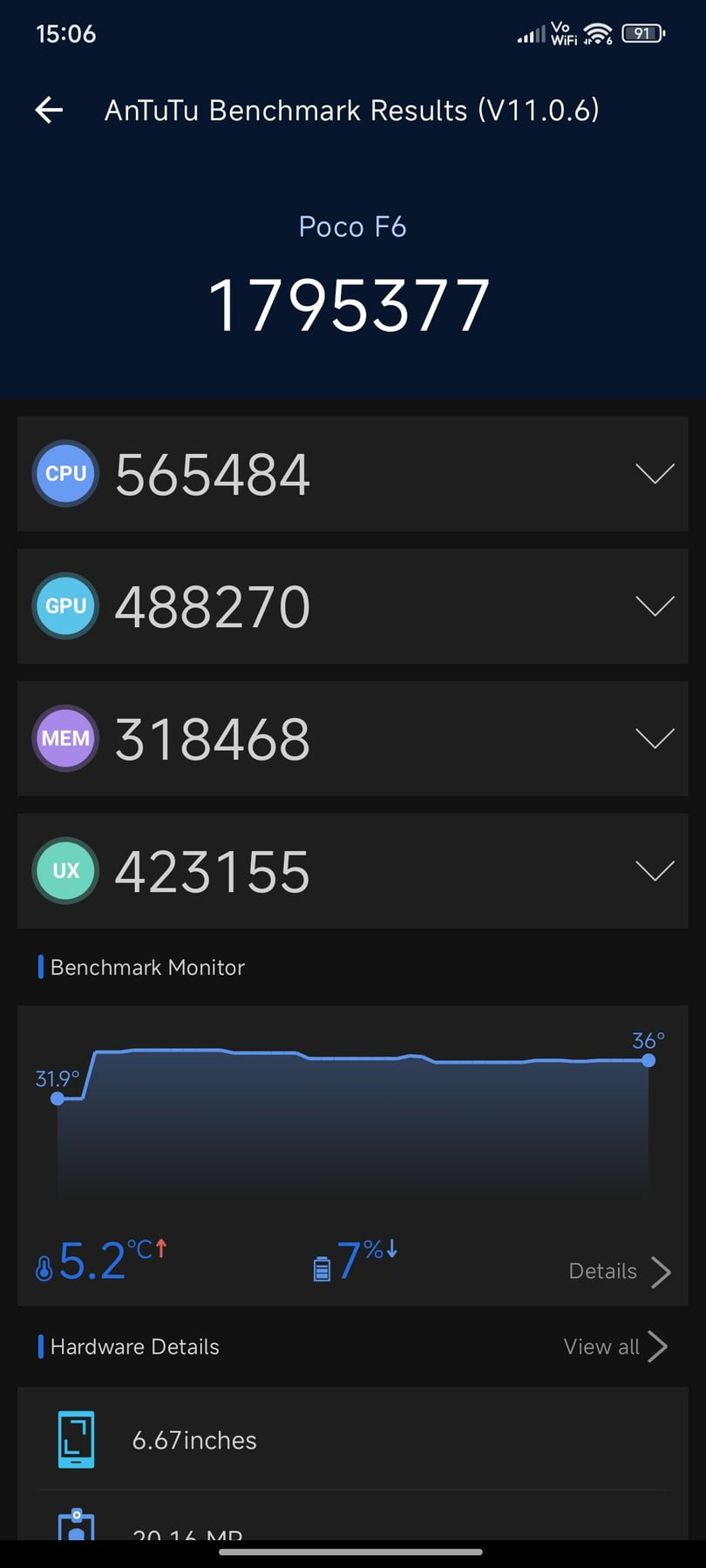Go back using the top arrow
Screen dimensions: 706x1568
tap(49, 110)
